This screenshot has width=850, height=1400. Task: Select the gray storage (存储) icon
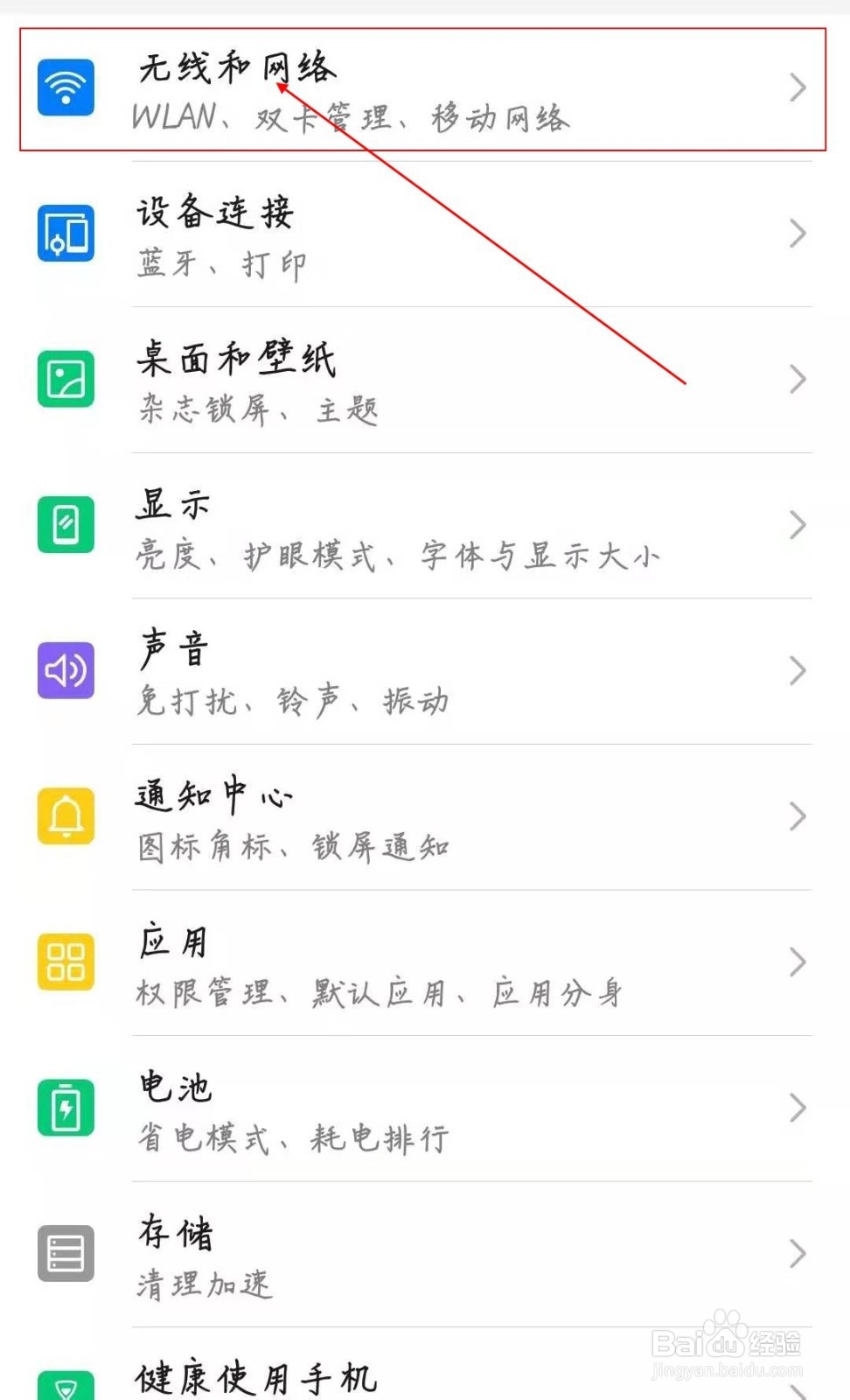tap(66, 1253)
